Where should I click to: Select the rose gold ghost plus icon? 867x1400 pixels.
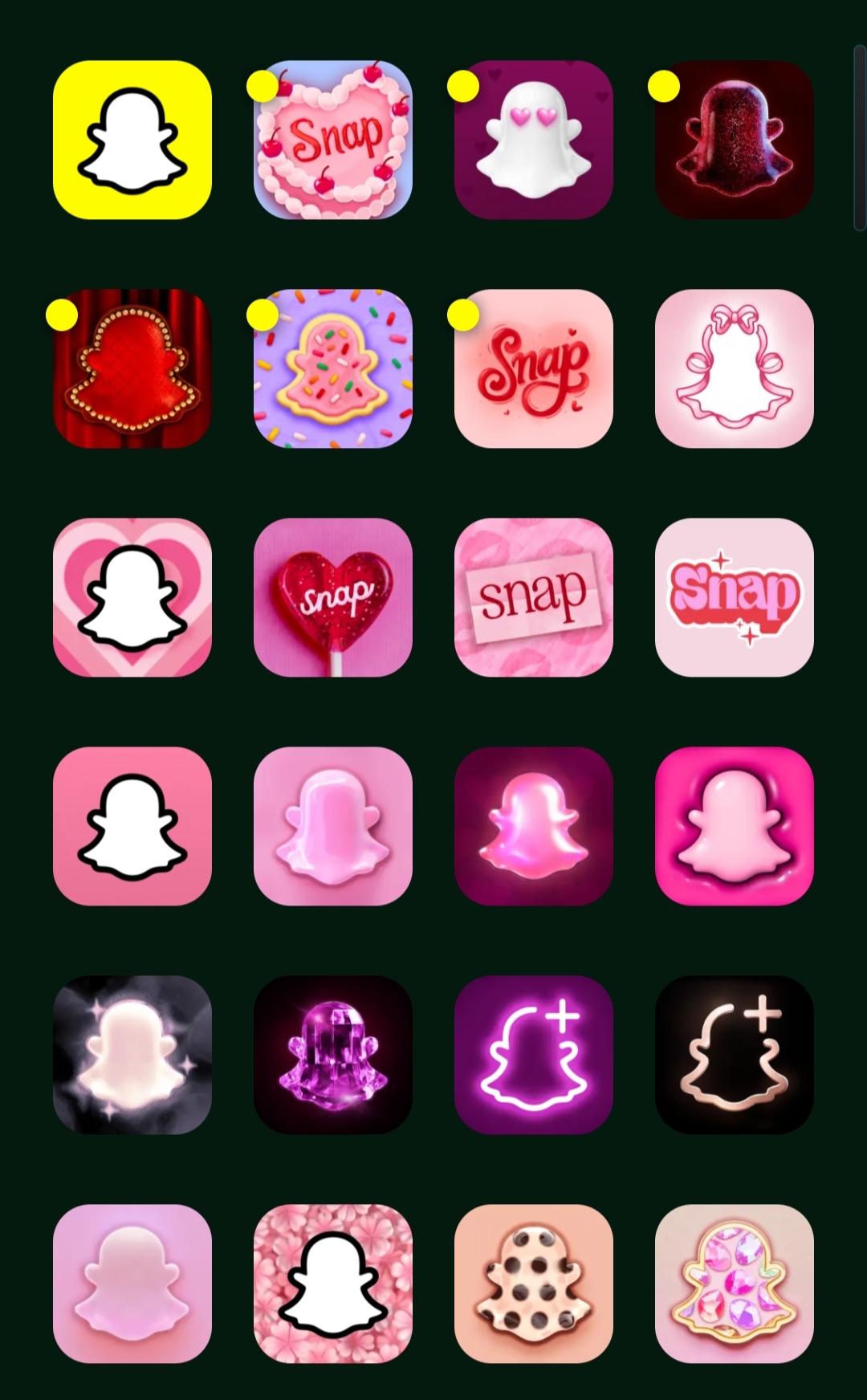(x=735, y=1055)
